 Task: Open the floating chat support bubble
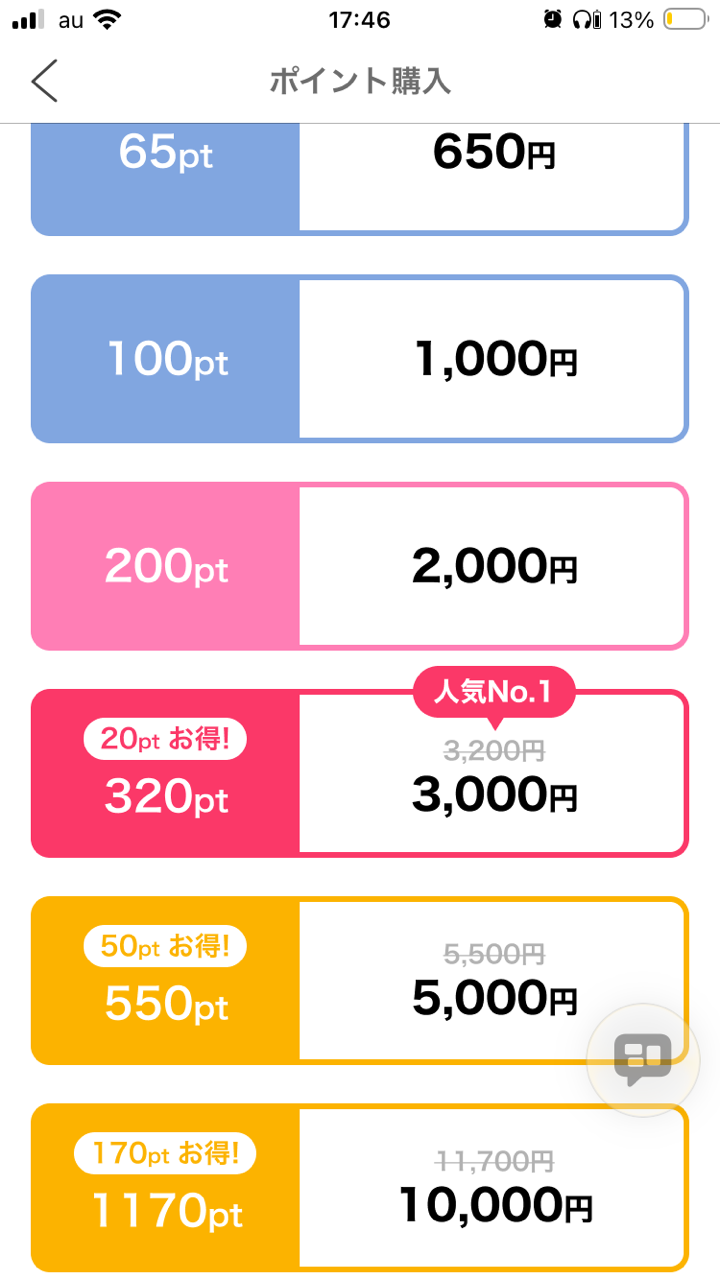642,1060
